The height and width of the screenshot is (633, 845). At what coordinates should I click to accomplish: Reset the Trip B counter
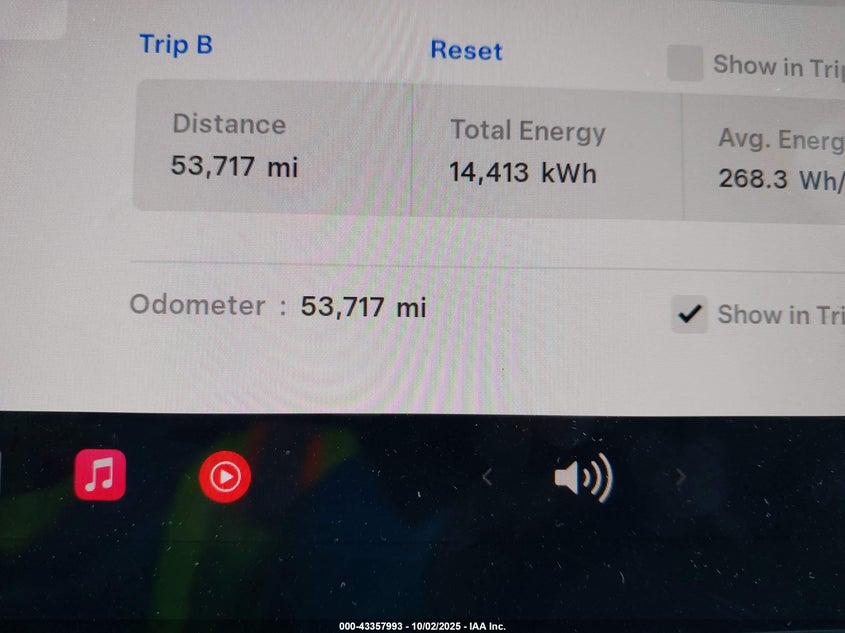pyautogui.click(x=466, y=50)
